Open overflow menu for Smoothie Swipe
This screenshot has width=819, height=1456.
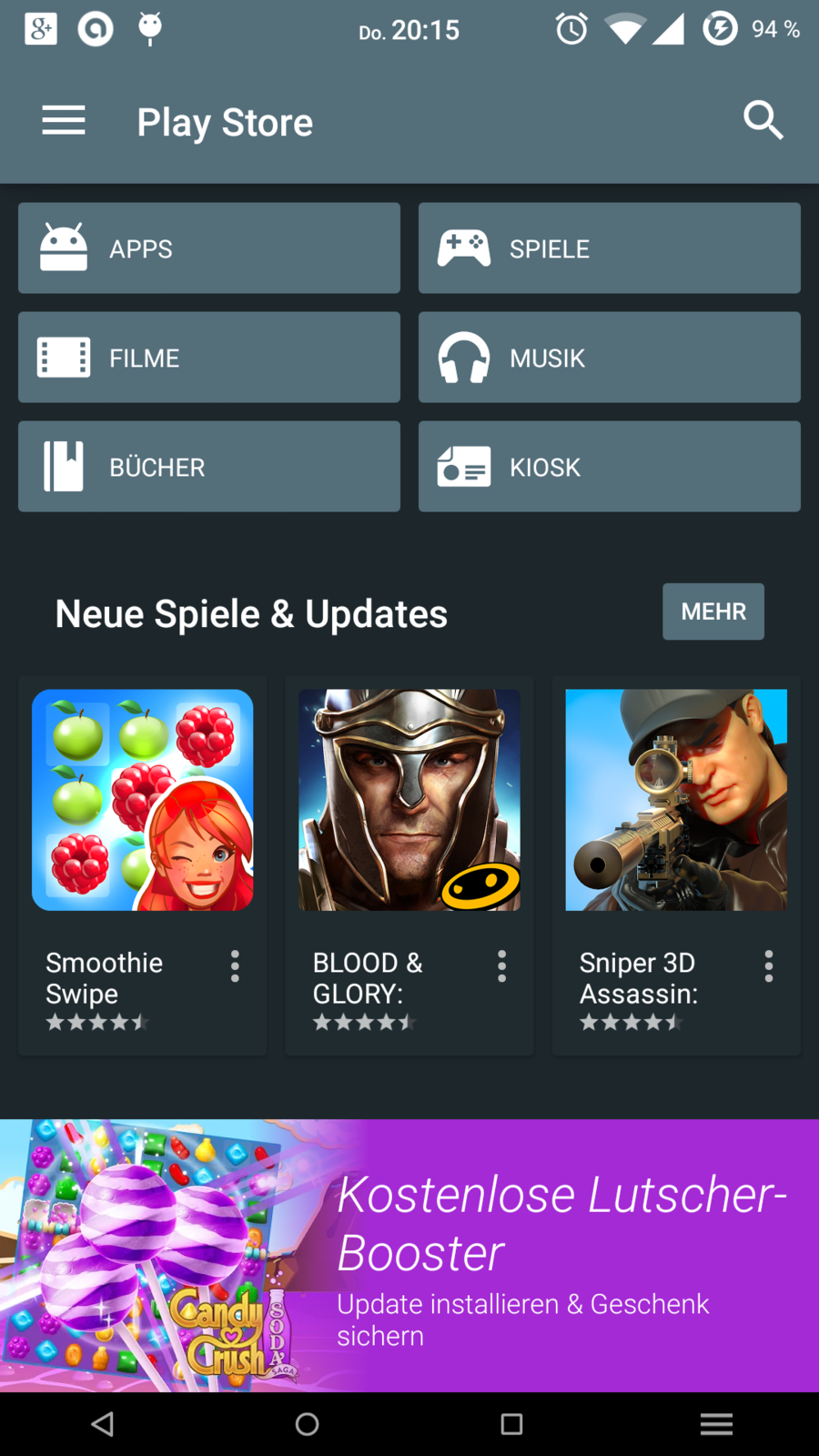pyautogui.click(x=235, y=966)
